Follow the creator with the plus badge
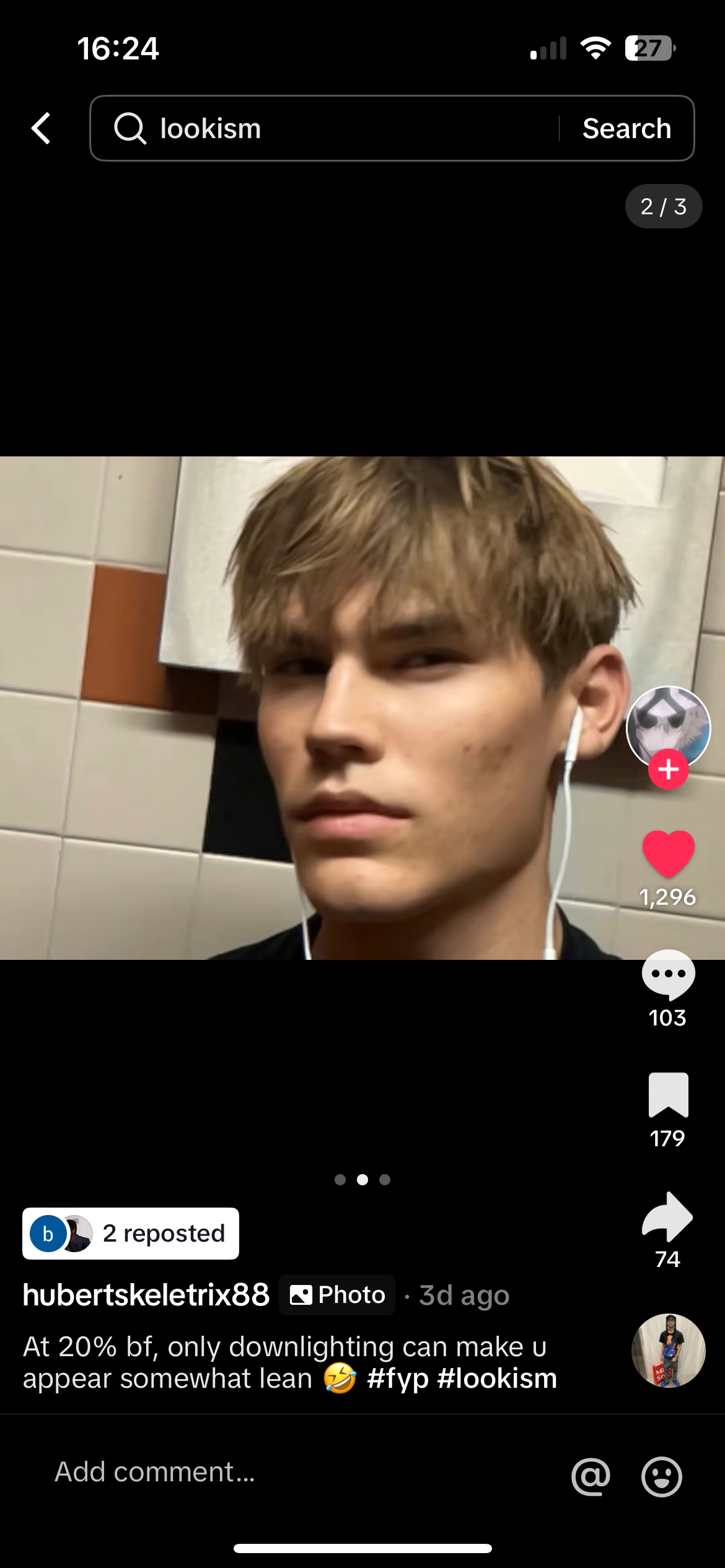The image size is (725, 1568). 668,770
